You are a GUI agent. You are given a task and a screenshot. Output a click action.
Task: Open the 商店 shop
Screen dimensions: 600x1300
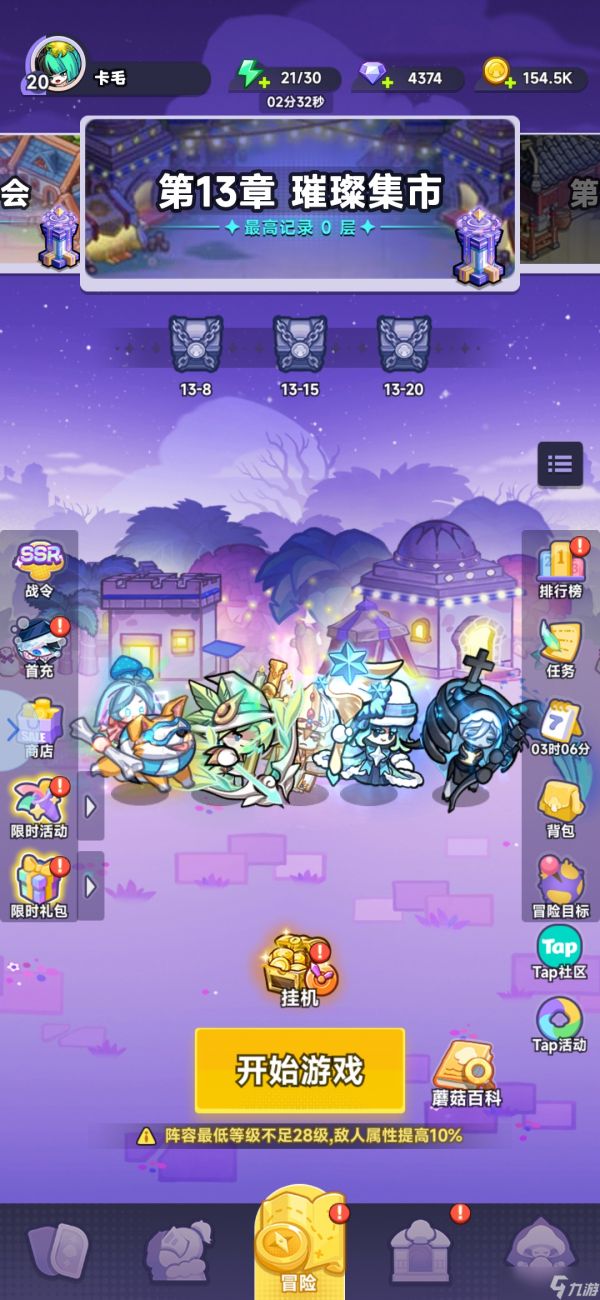click(38, 727)
